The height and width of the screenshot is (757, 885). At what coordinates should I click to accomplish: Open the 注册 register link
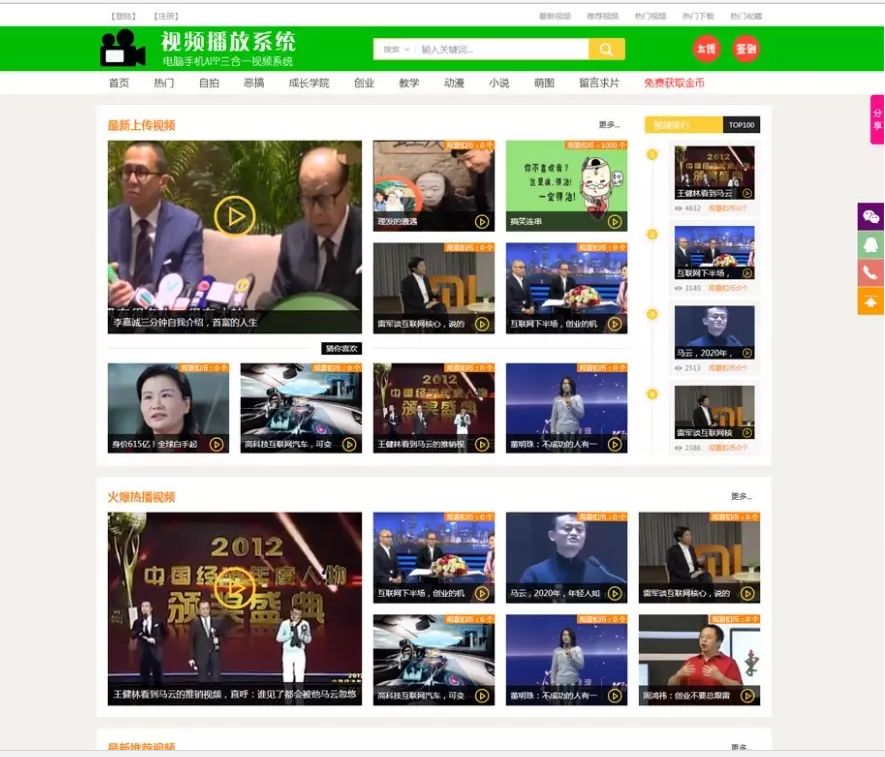(166, 16)
